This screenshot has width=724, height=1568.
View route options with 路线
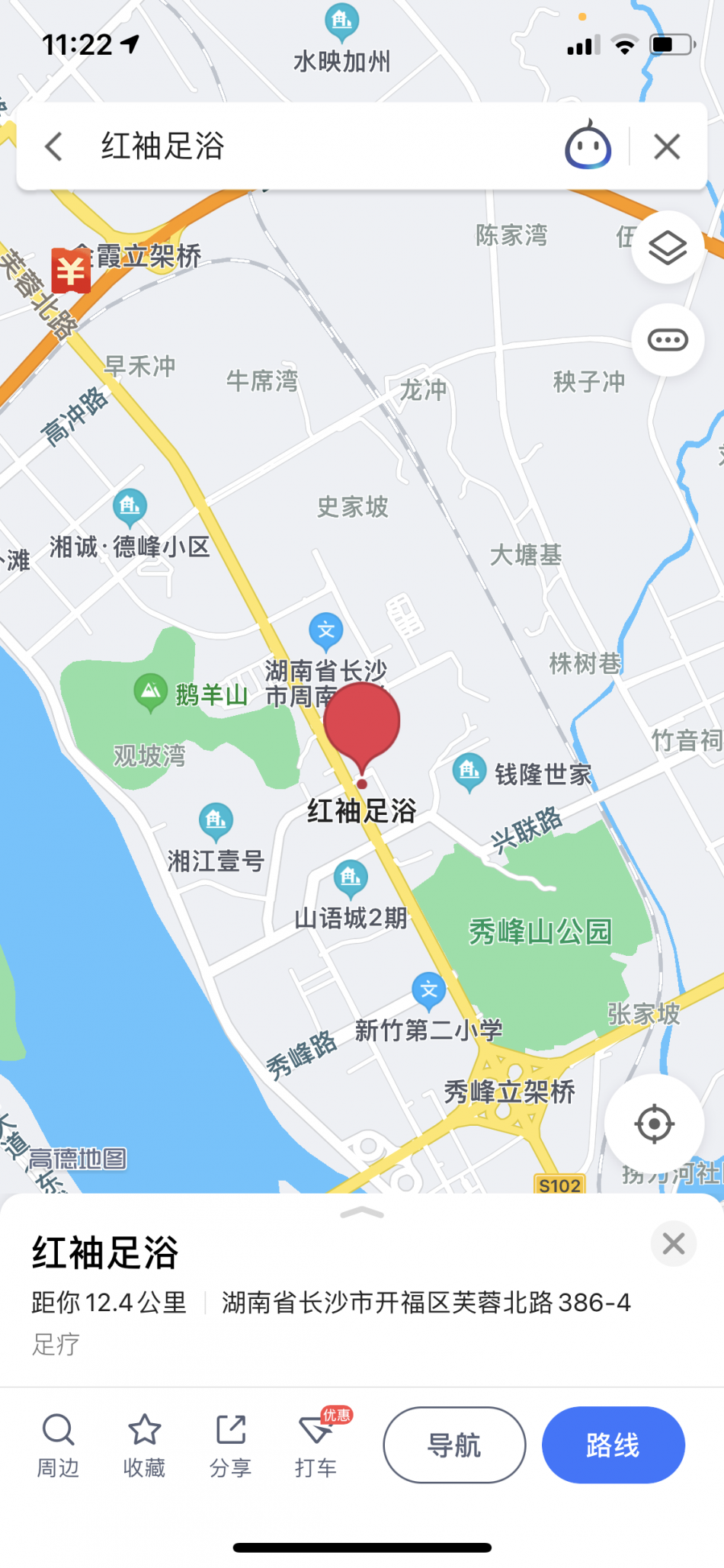click(613, 1445)
